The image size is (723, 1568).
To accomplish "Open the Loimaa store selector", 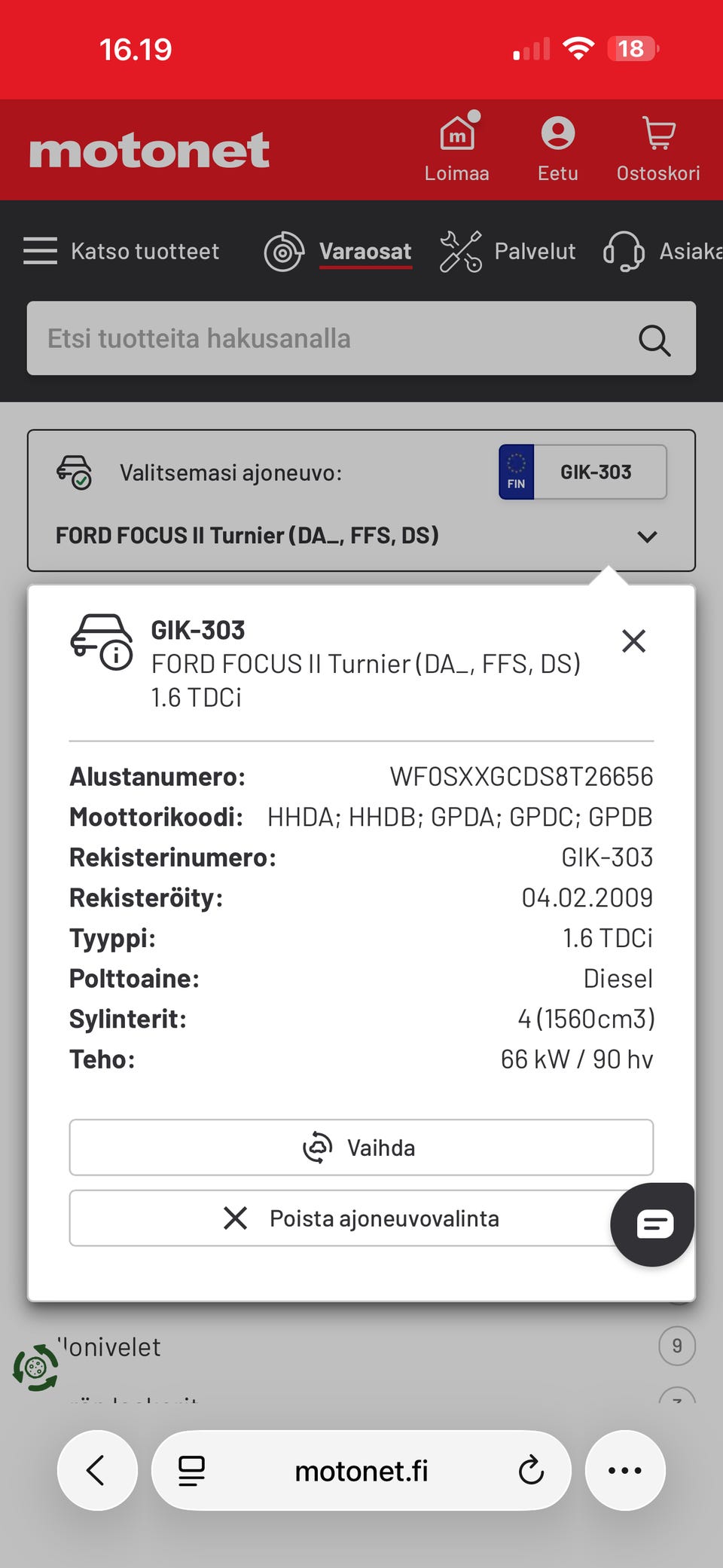I will [456, 148].
